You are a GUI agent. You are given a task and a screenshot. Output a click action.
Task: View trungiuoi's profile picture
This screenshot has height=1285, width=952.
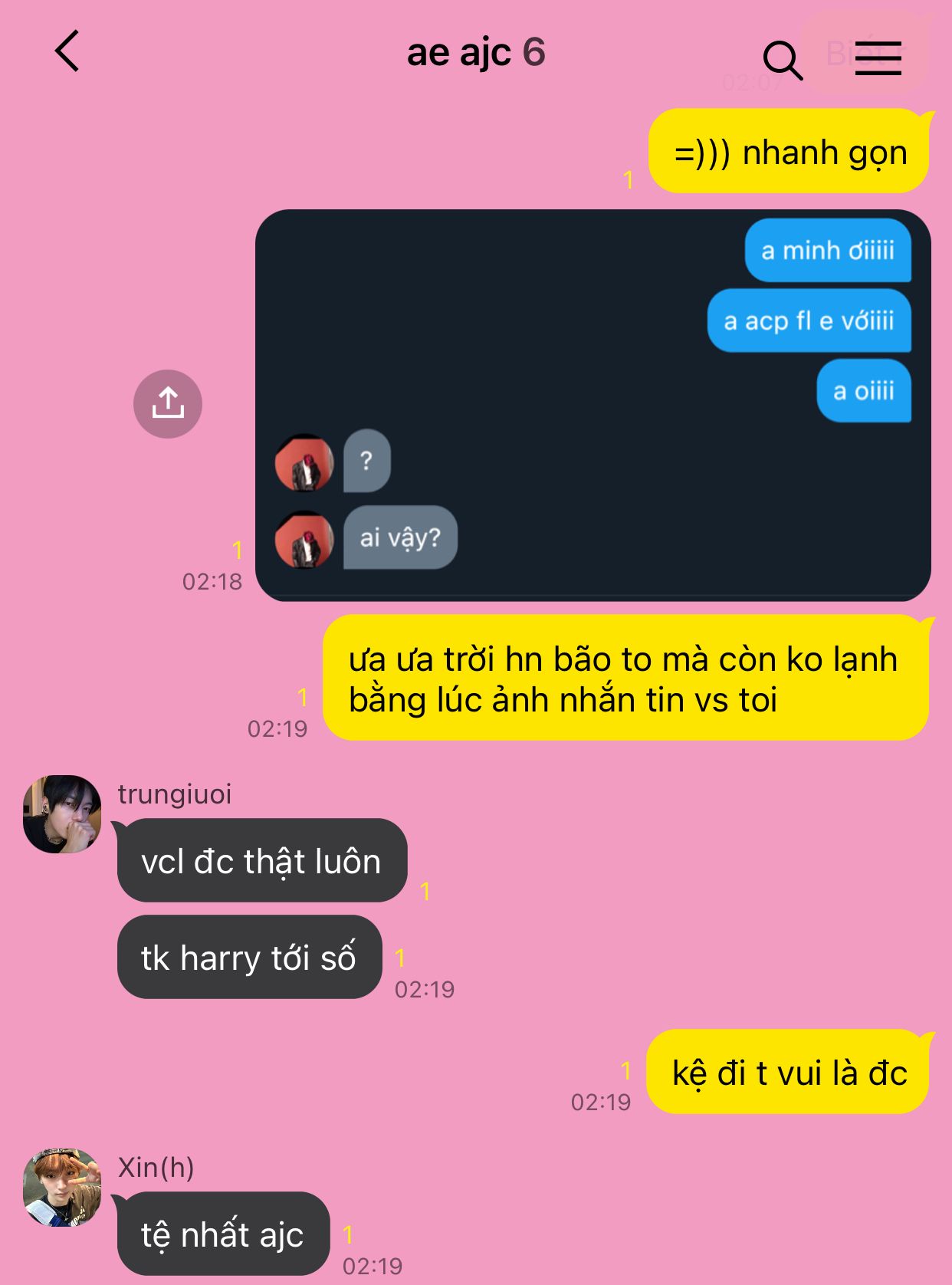(62, 814)
